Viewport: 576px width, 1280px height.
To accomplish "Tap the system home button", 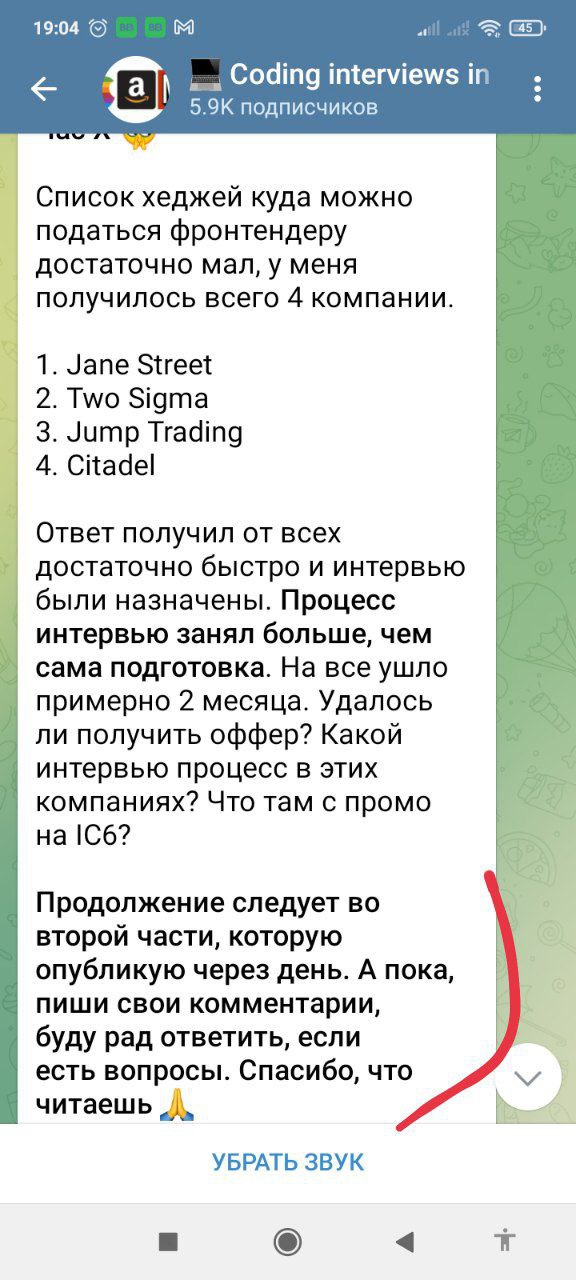I will click(x=288, y=1242).
